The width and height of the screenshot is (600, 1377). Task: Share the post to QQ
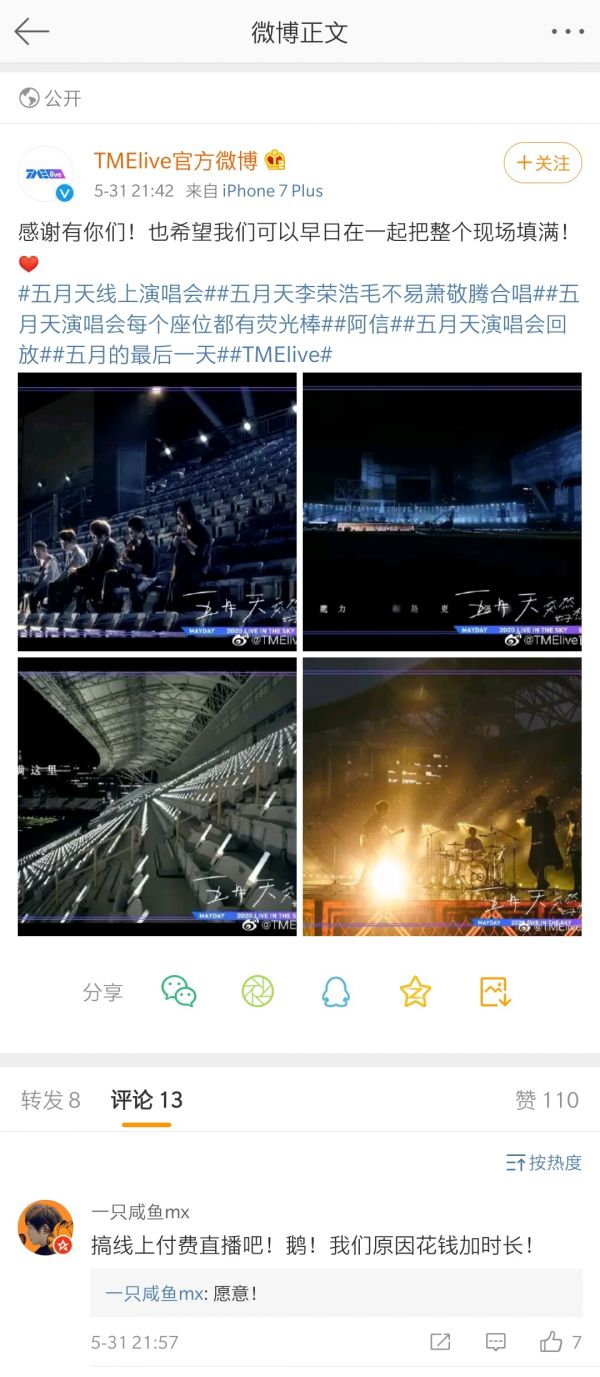click(x=336, y=991)
